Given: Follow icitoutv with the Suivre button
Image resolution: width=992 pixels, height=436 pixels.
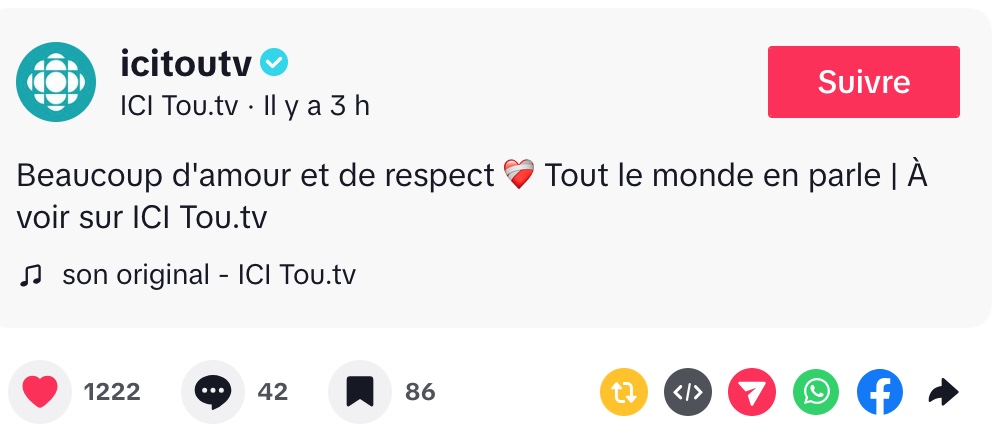Looking at the screenshot, I should pyautogui.click(x=863, y=82).
